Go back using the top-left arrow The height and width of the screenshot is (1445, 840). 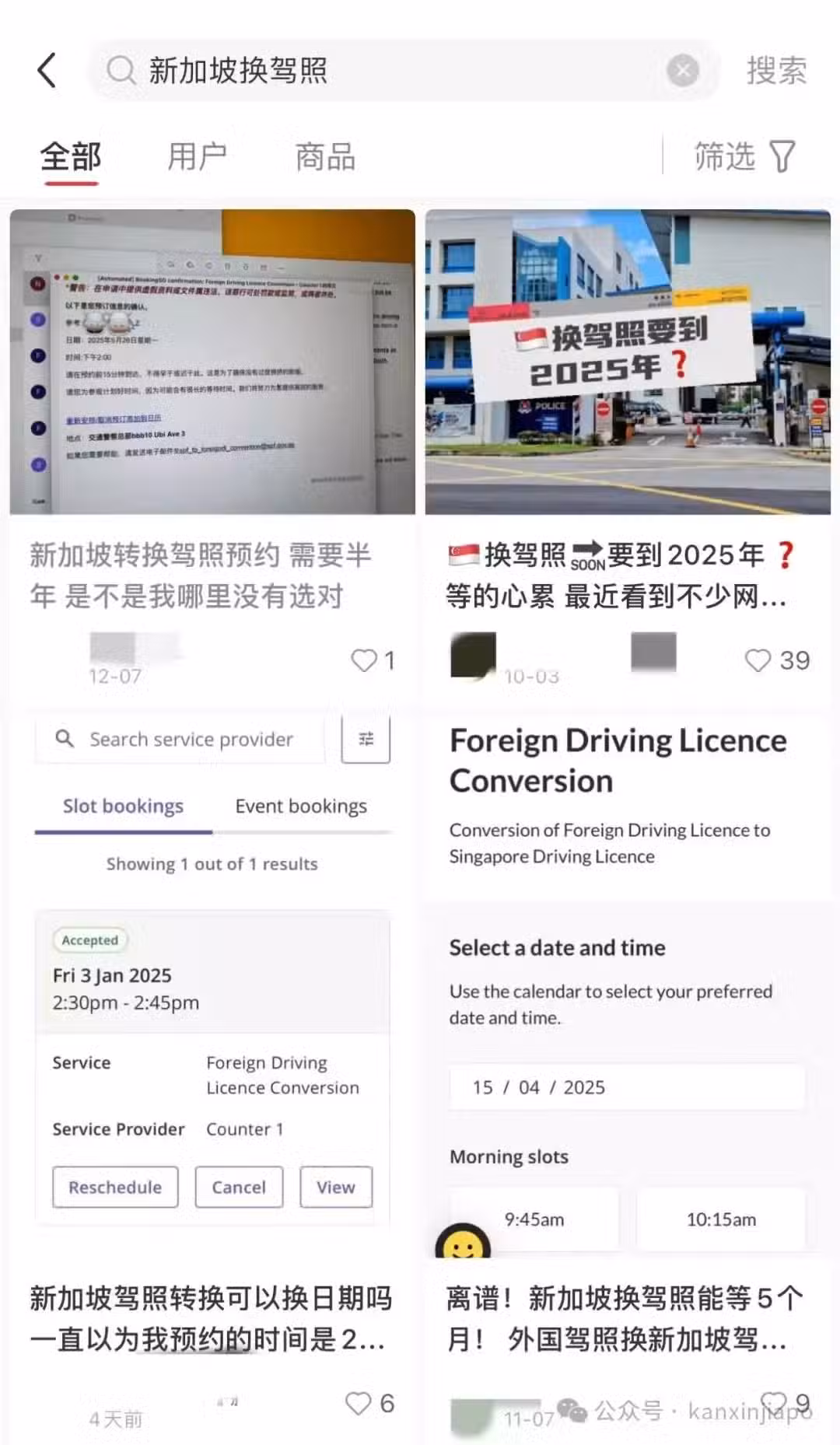tap(47, 71)
